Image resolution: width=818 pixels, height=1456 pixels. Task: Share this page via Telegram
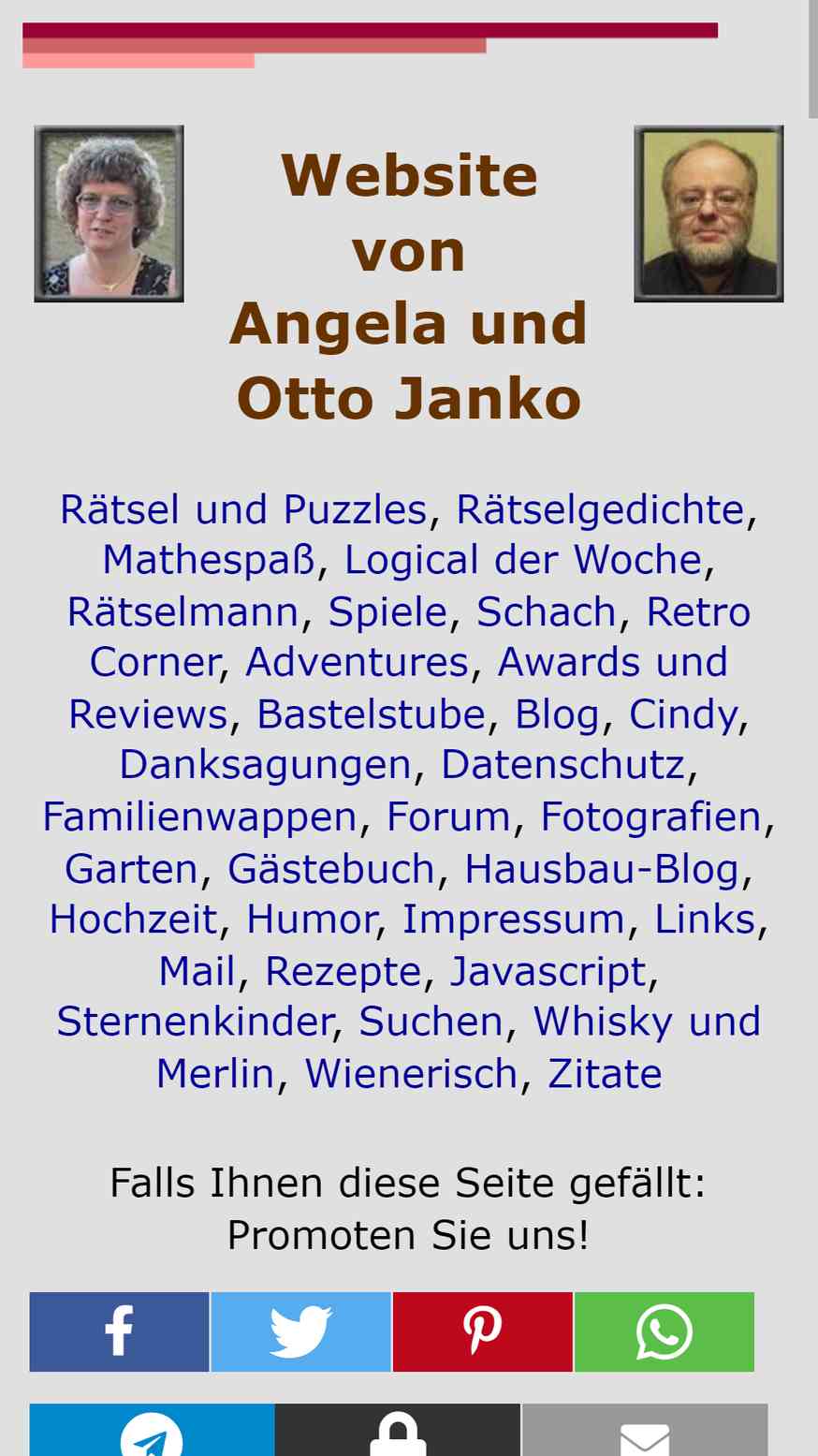[152, 1430]
